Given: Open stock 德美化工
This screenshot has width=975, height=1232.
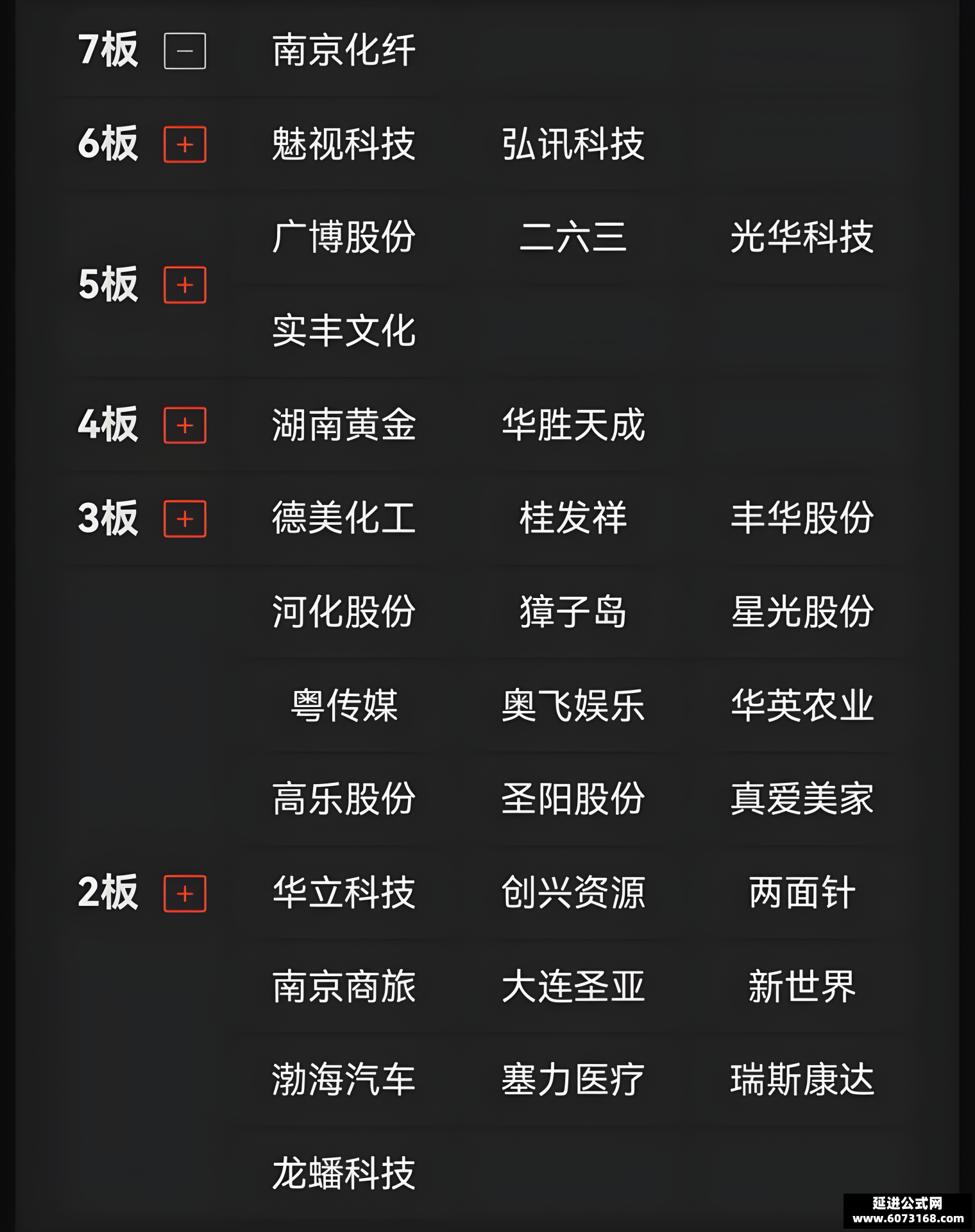Looking at the screenshot, I should (x=344, y=518).
